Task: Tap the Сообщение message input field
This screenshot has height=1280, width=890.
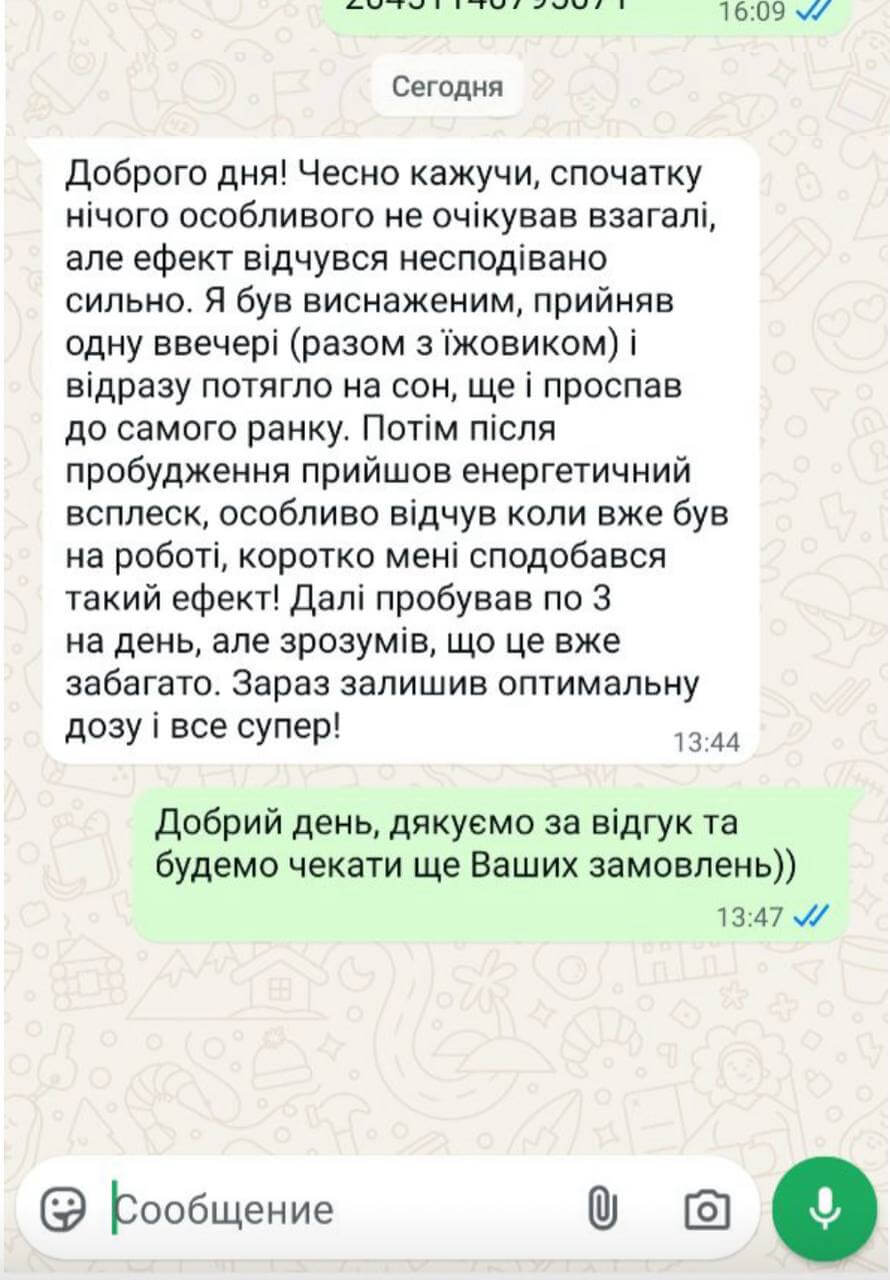Action: [x=330, y=1209]
